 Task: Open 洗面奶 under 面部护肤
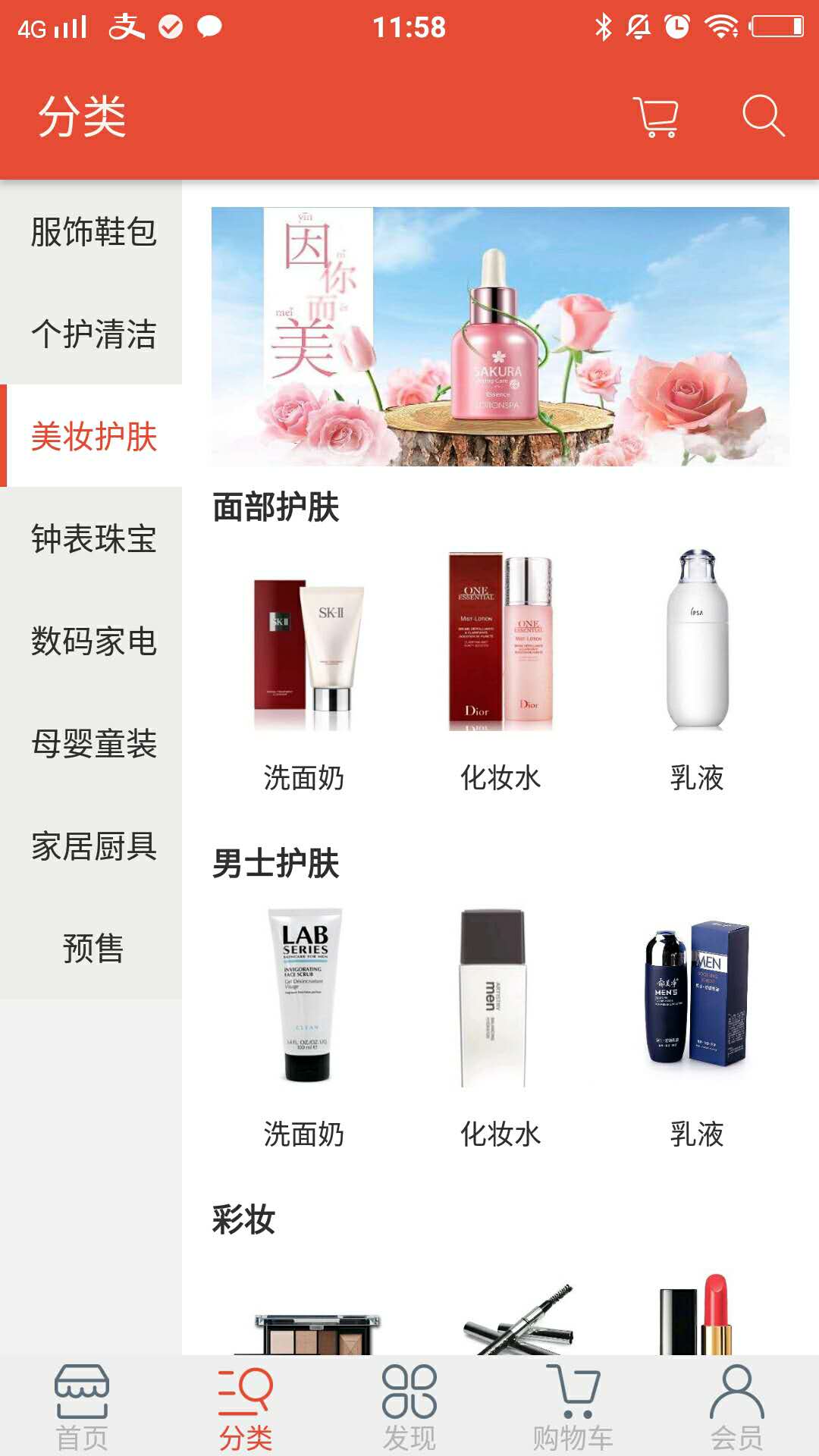[303, 667]
